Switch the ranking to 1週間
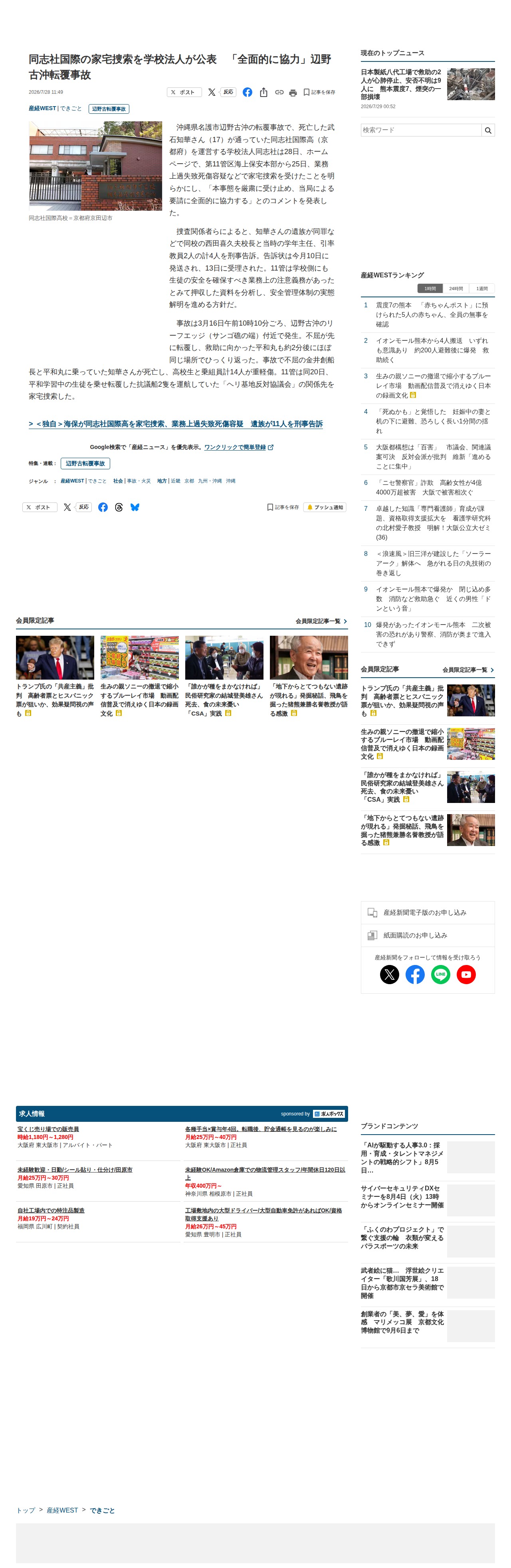511x1568 pixels. 482,289
